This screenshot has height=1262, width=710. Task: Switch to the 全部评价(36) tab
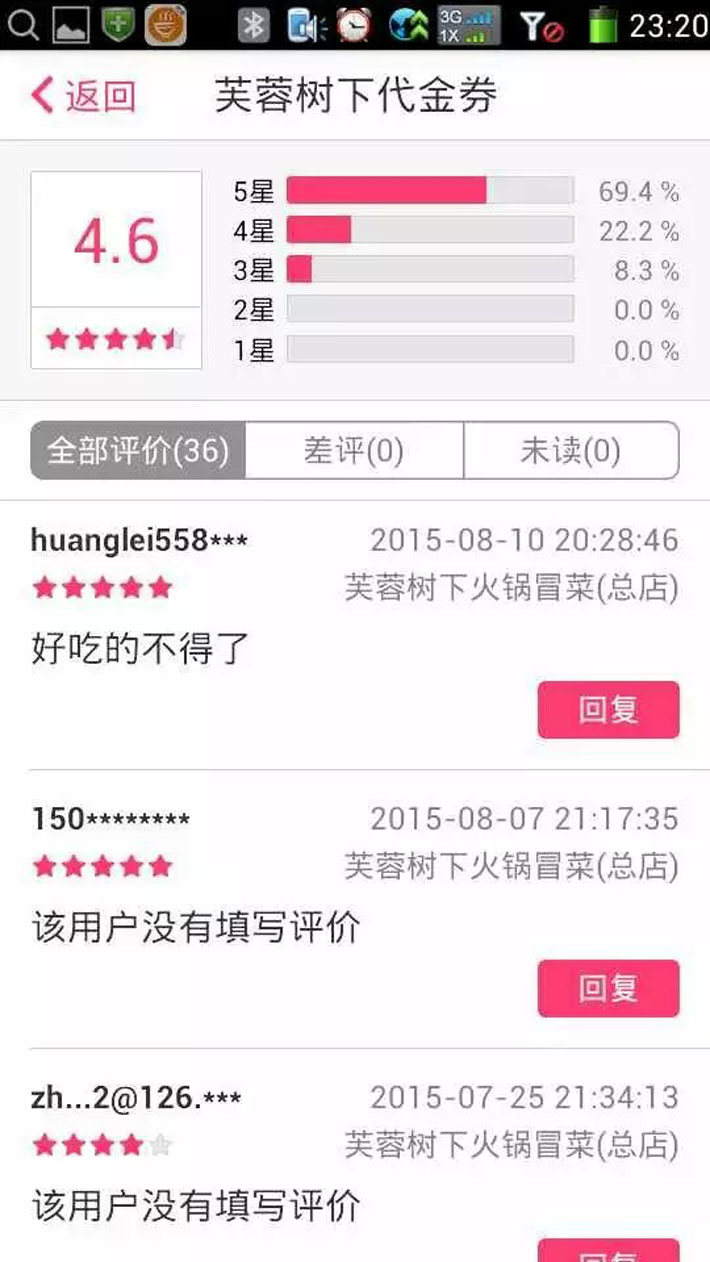pos(138,451)
